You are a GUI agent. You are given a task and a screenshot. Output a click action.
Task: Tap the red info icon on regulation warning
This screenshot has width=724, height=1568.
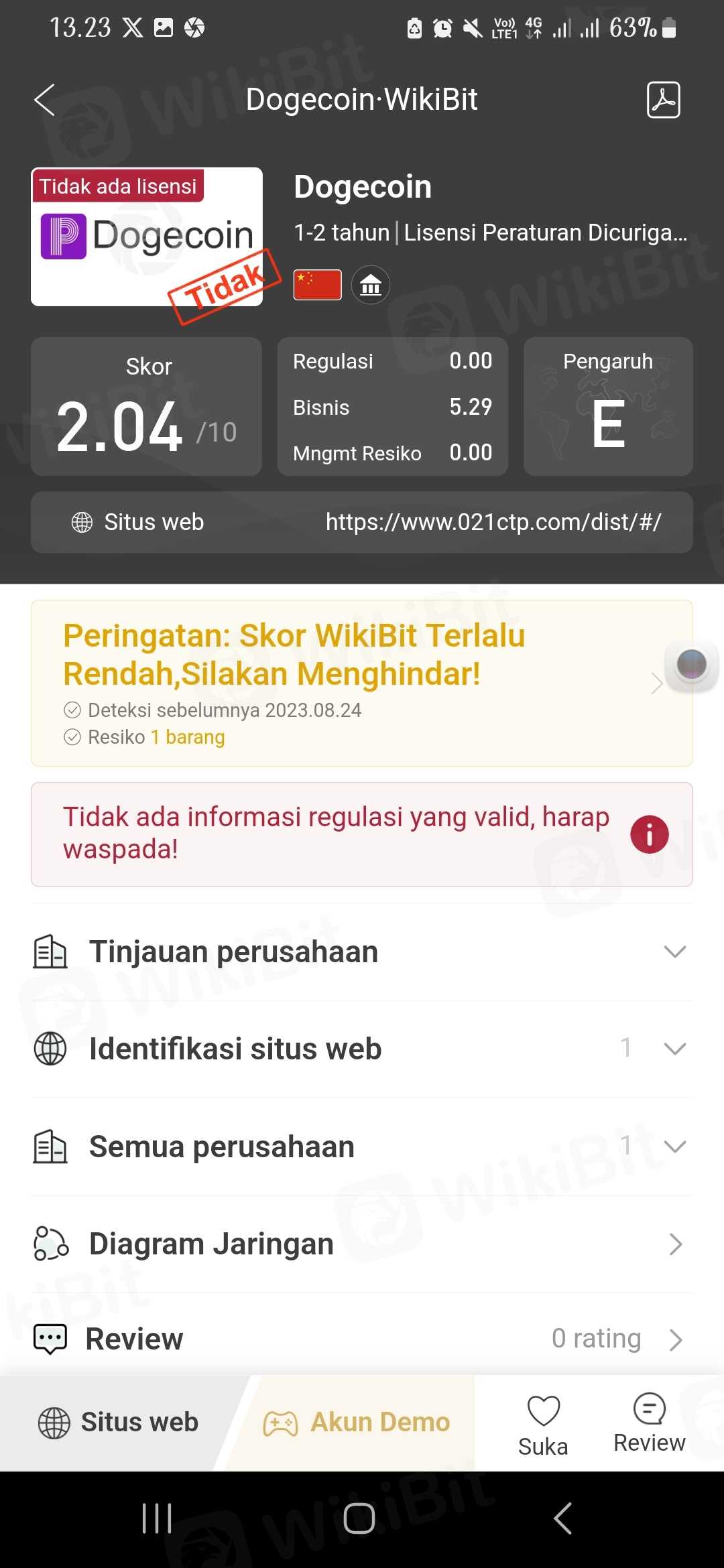click(x=649, y=834)
